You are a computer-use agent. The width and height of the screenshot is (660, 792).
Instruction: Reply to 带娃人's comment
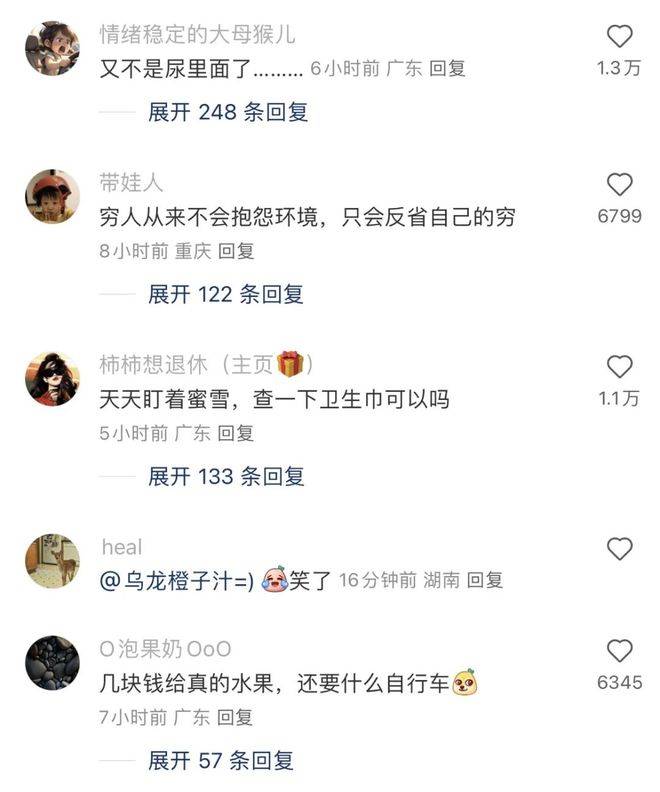pyautogui.click(x=236, y=251)
